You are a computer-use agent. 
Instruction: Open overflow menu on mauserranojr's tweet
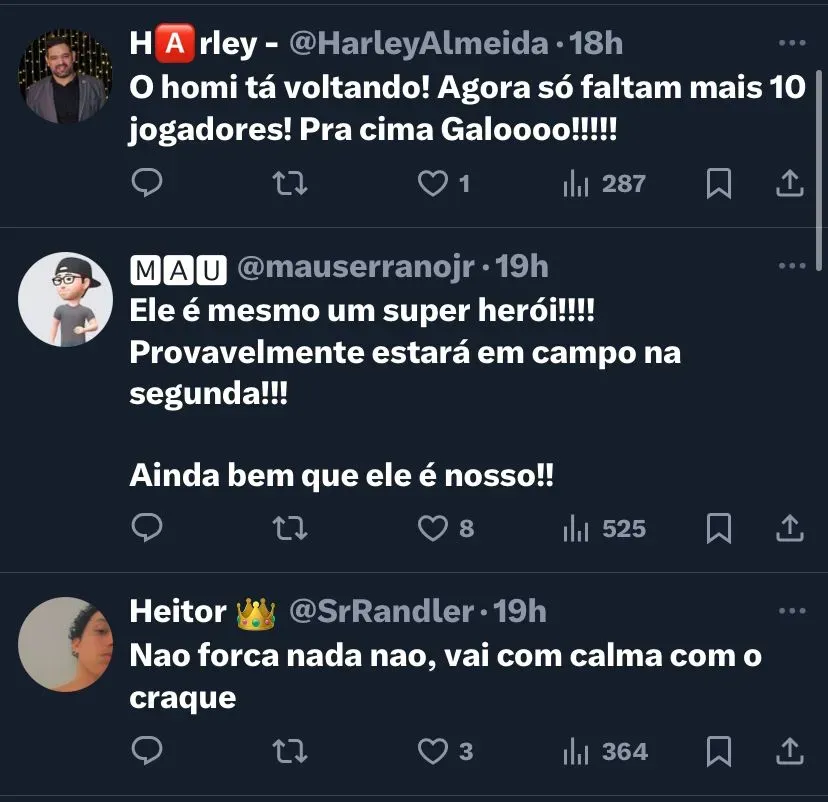click(x=791, y=267)
